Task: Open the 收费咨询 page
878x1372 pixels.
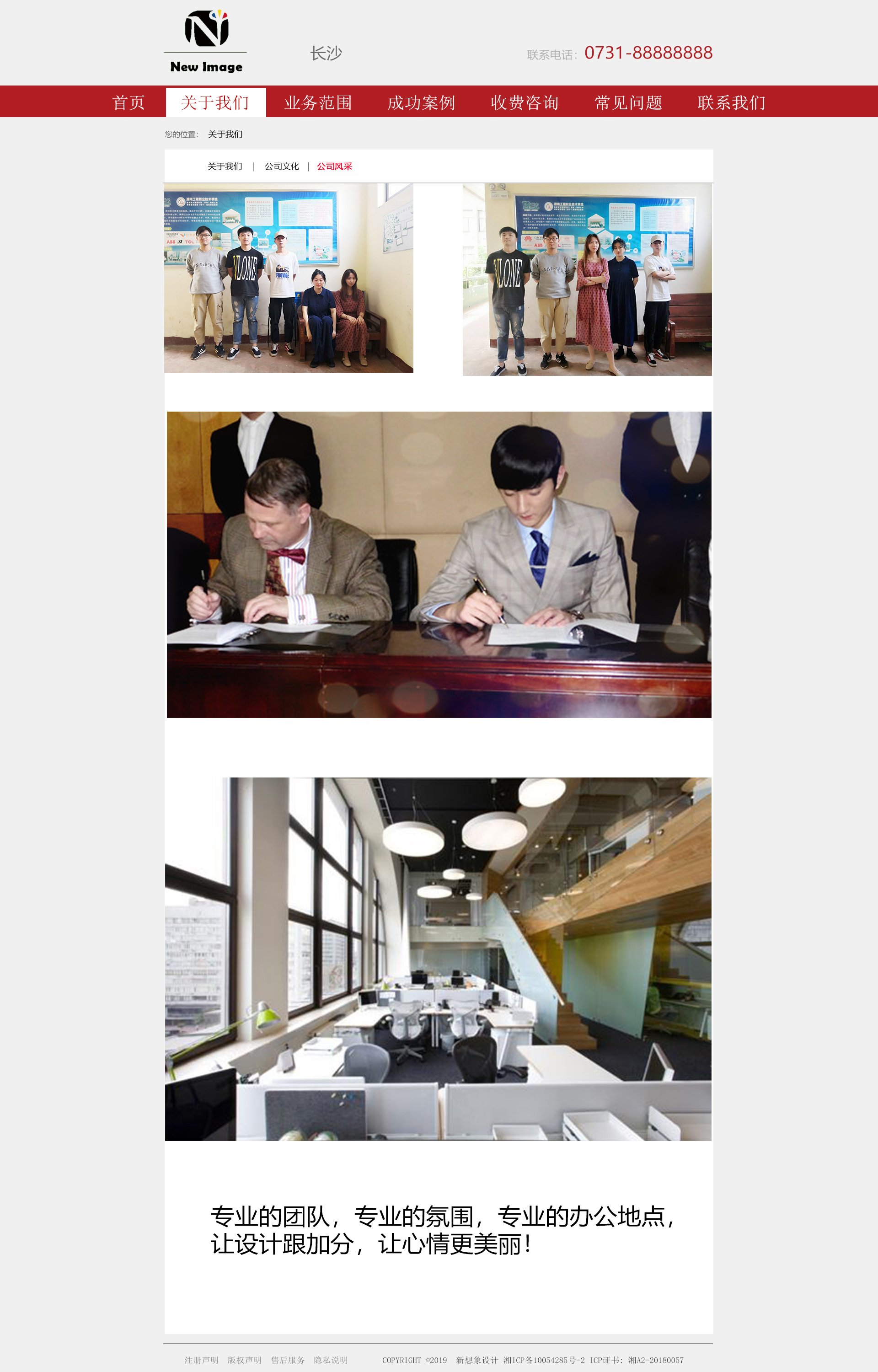Action: click(525, 102)
